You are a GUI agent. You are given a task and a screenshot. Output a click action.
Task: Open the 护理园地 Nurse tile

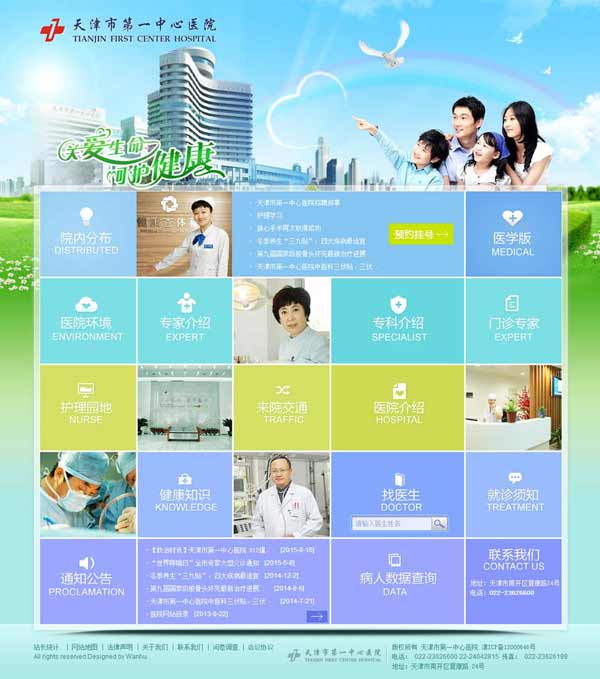coord(88,407)
